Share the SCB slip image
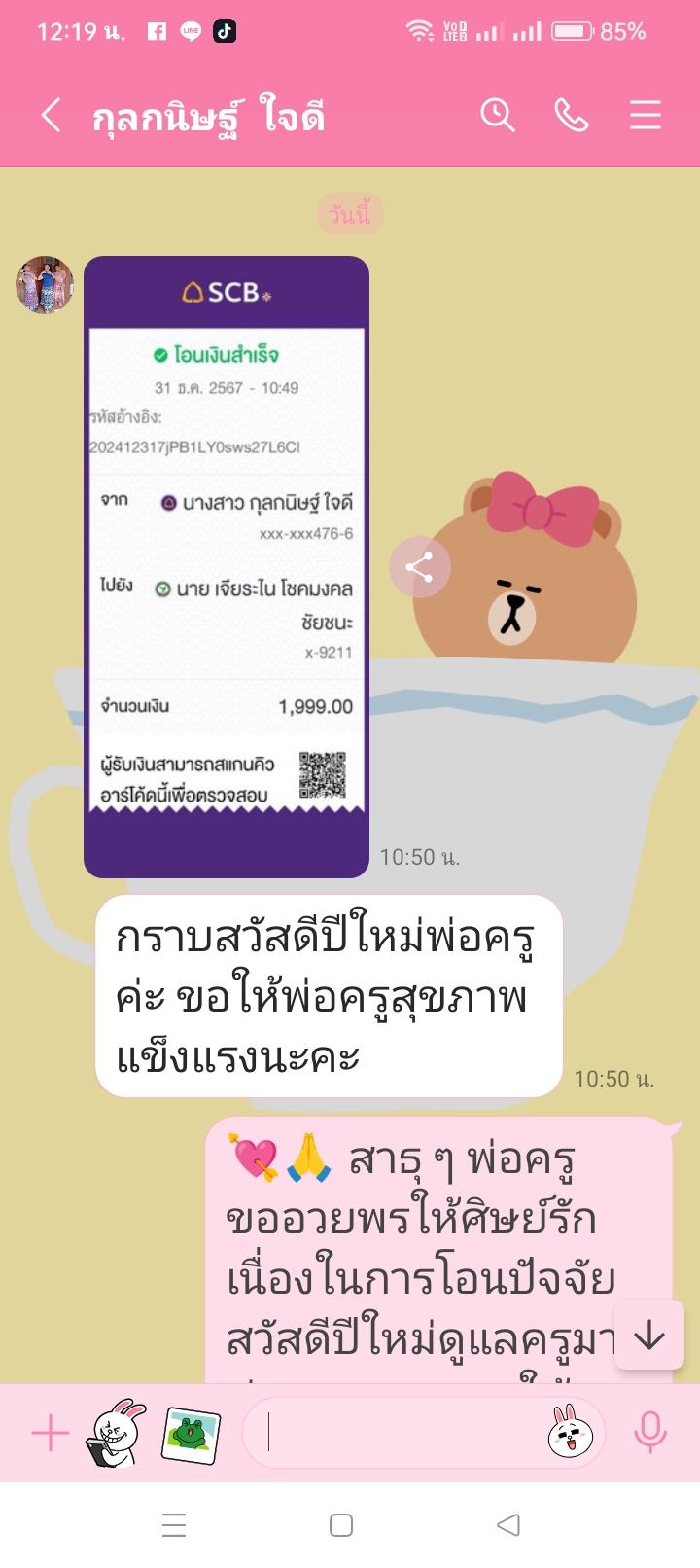The image size is (700, 1568). (419, 567)
